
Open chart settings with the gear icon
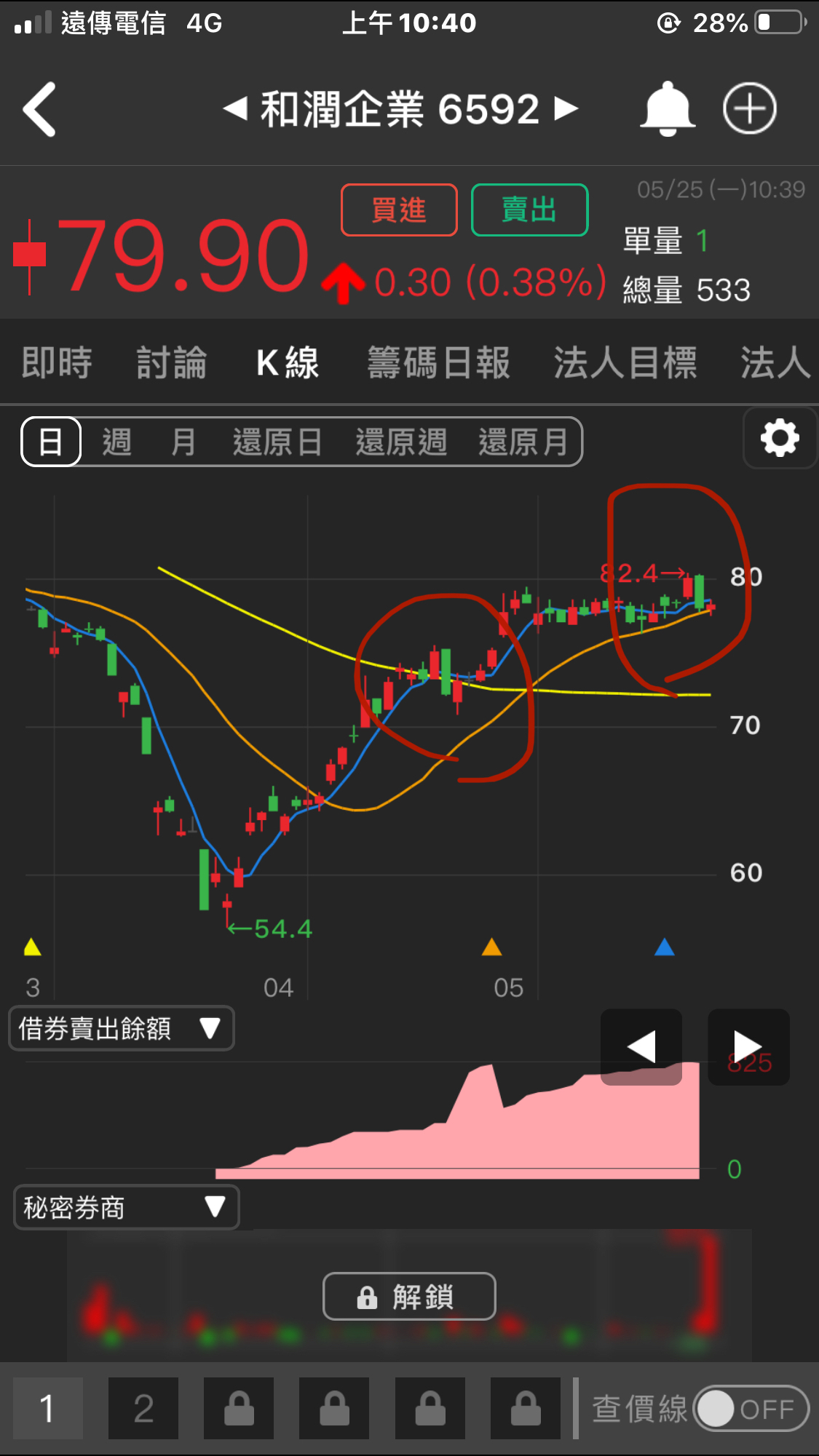[780, 438]
